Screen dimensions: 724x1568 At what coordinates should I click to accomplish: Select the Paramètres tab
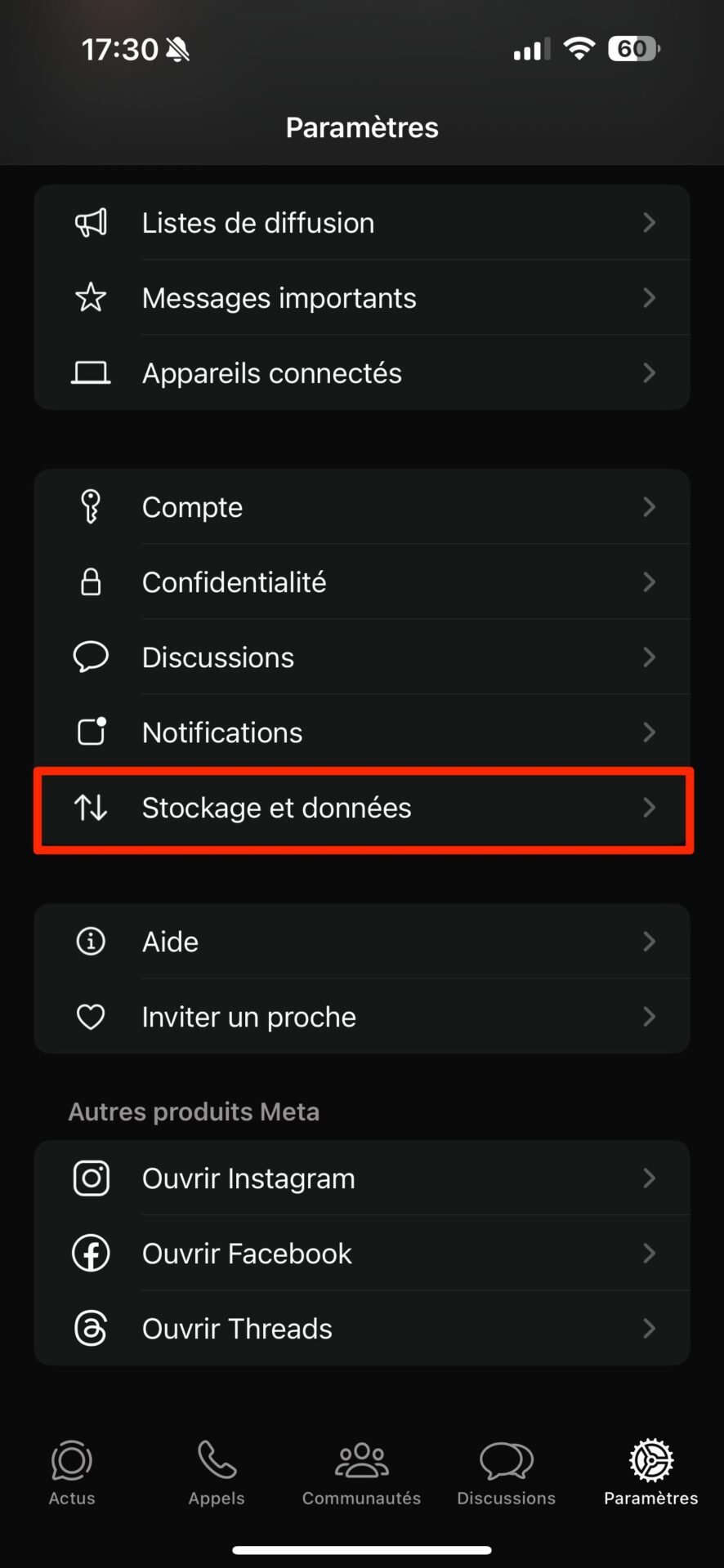651,1472
